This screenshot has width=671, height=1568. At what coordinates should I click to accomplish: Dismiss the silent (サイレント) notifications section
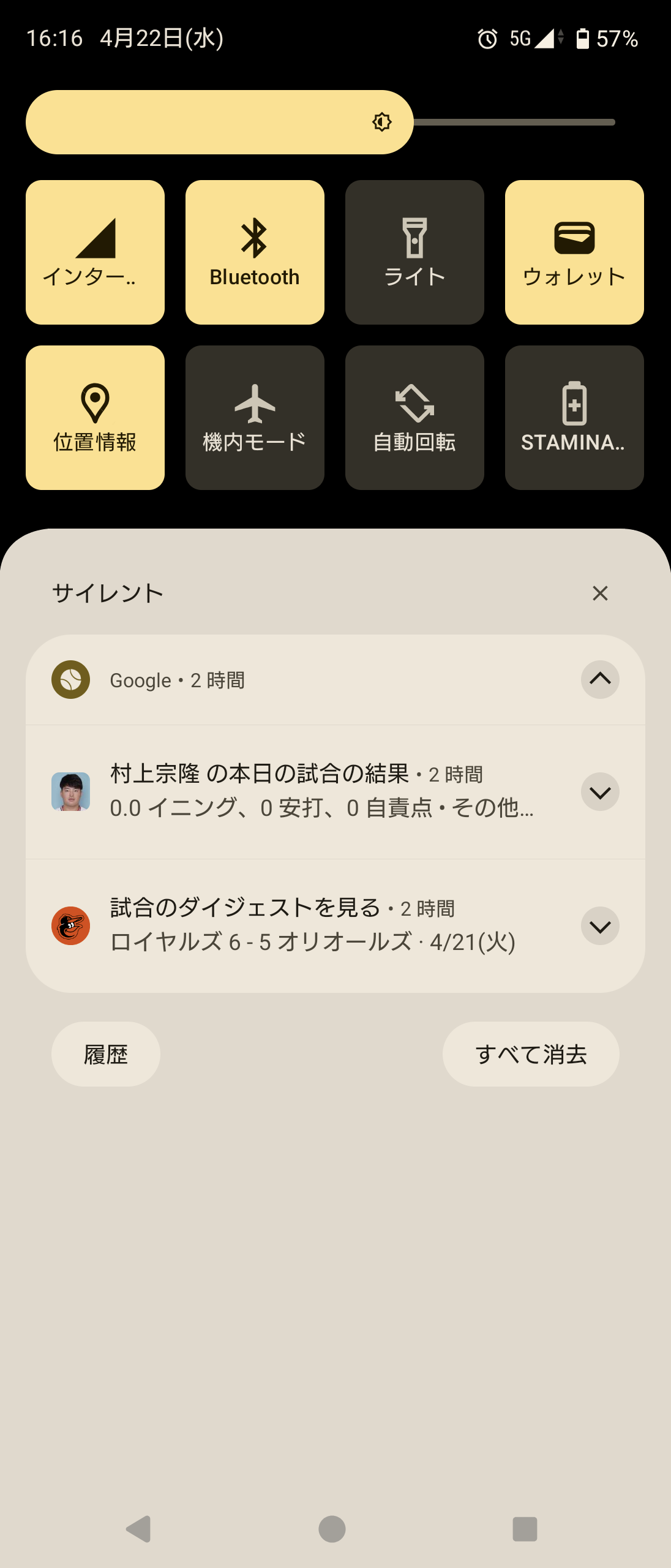(600, 593)
